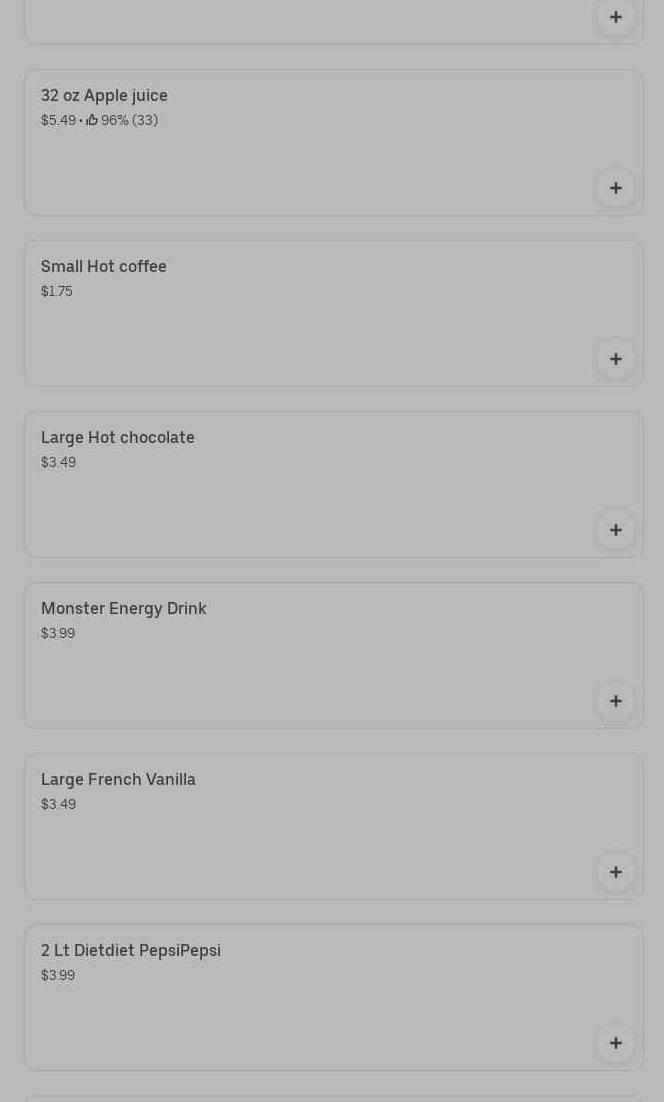Open the Large French Vanilla card
664x1102 pixels.
[334, 826]
